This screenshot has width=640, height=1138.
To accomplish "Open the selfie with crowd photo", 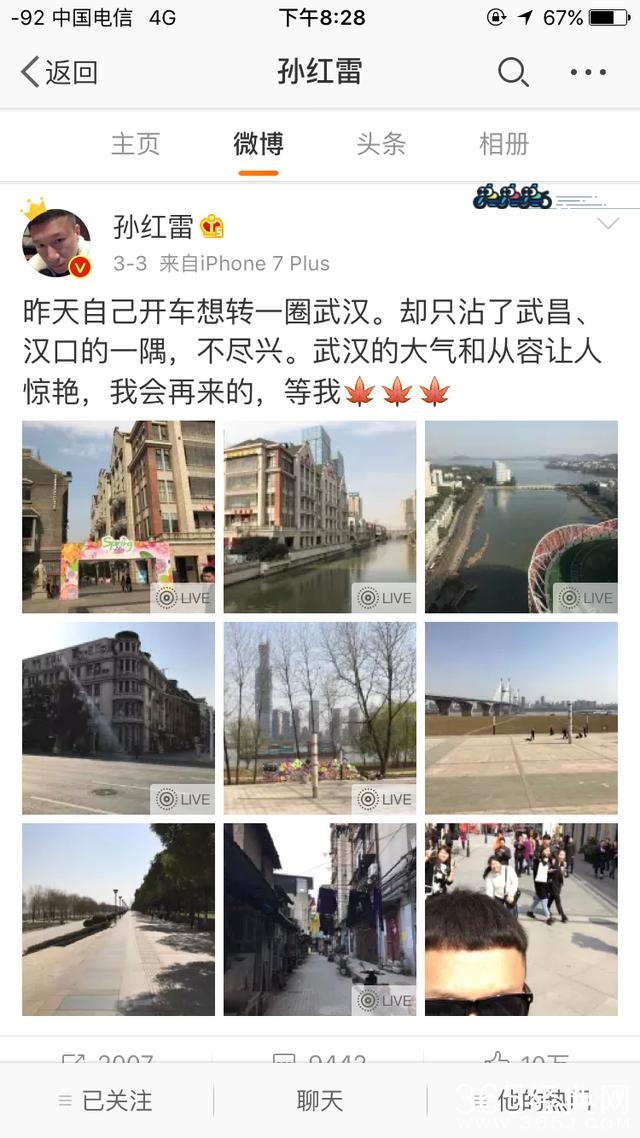I will [x=521, y=919].
